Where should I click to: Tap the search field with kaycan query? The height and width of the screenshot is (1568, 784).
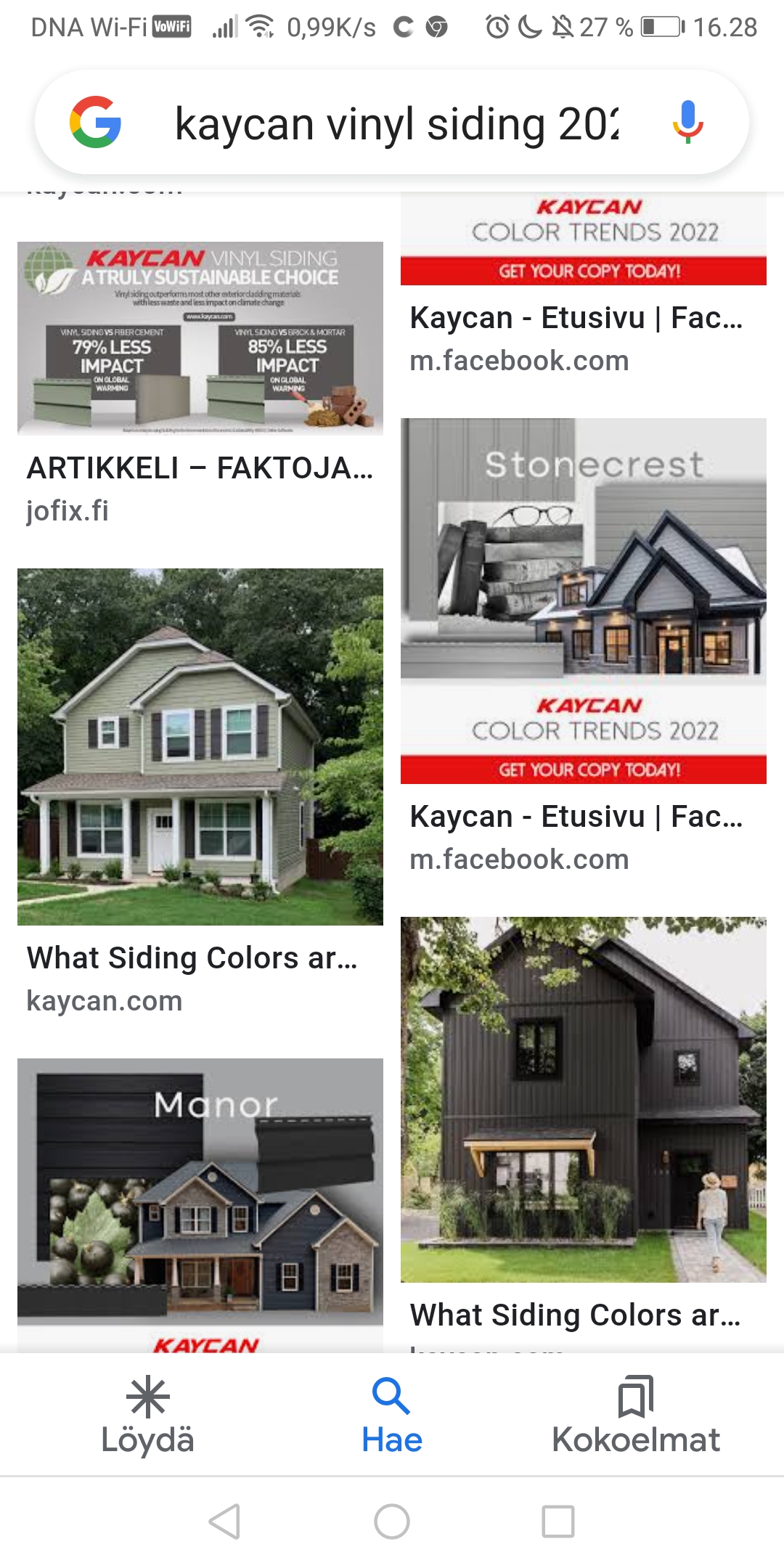pos(396,123)
